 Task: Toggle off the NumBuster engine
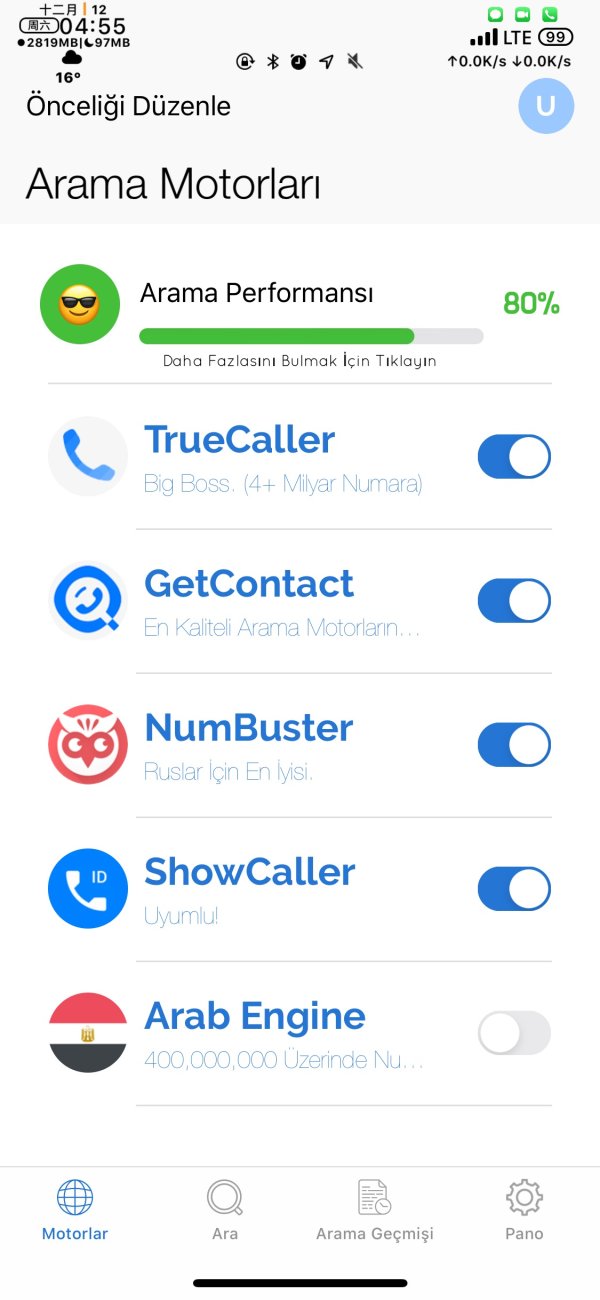click(x=514, y=745)
